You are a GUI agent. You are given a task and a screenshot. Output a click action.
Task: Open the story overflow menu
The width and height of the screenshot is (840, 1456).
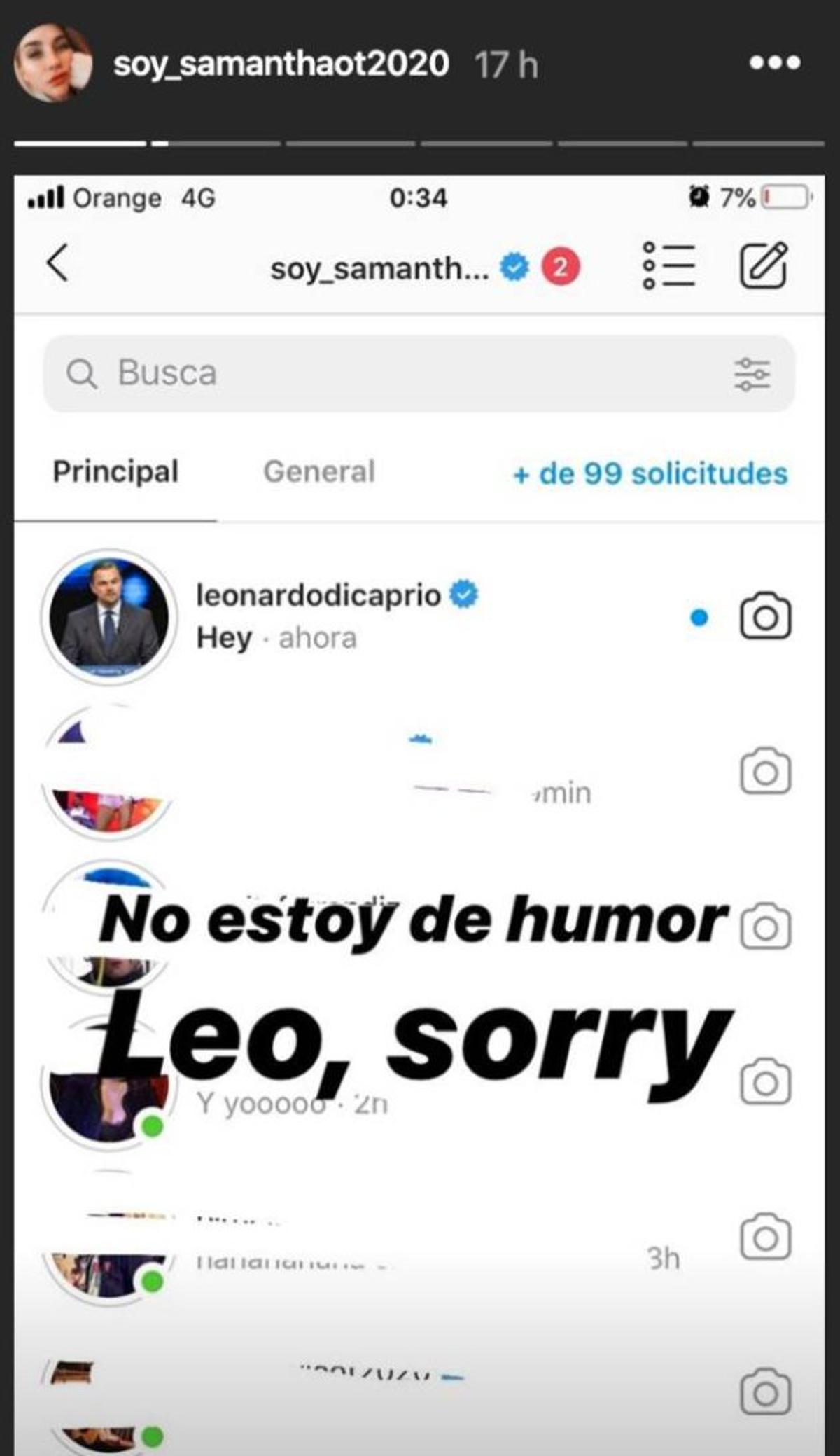coord(774,63)
